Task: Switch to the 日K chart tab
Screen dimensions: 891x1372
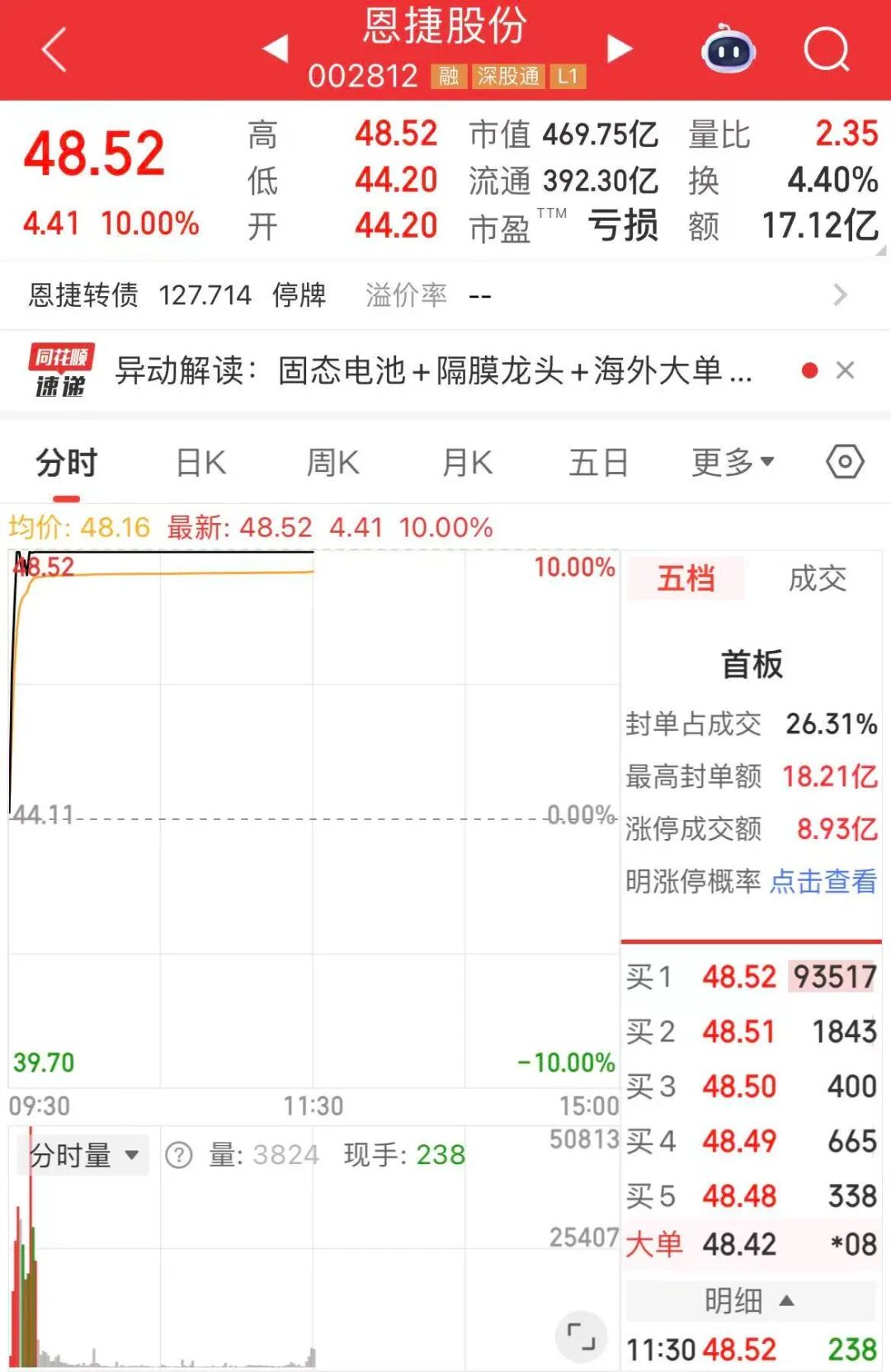Action: click(201, 463)
